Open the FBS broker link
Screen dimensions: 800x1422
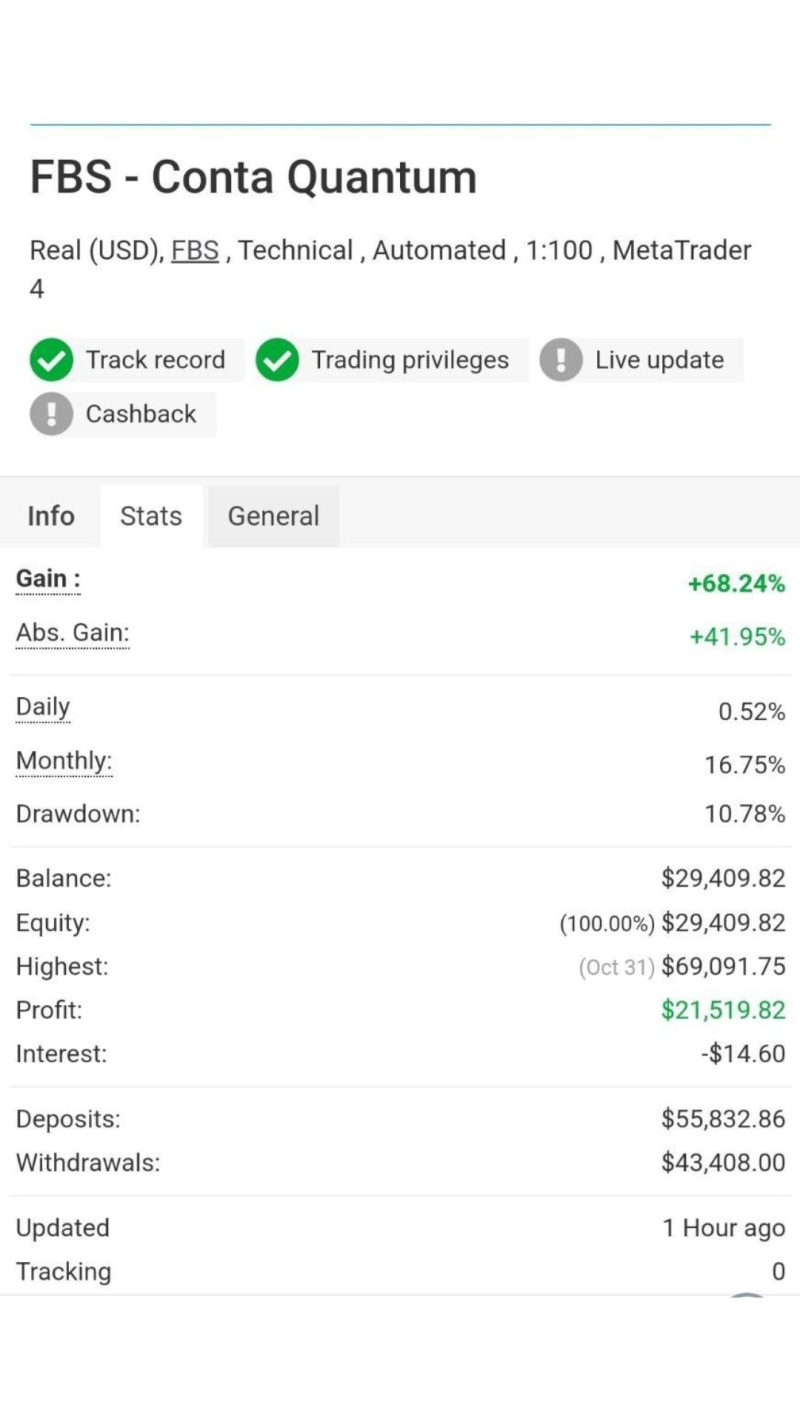195,250
